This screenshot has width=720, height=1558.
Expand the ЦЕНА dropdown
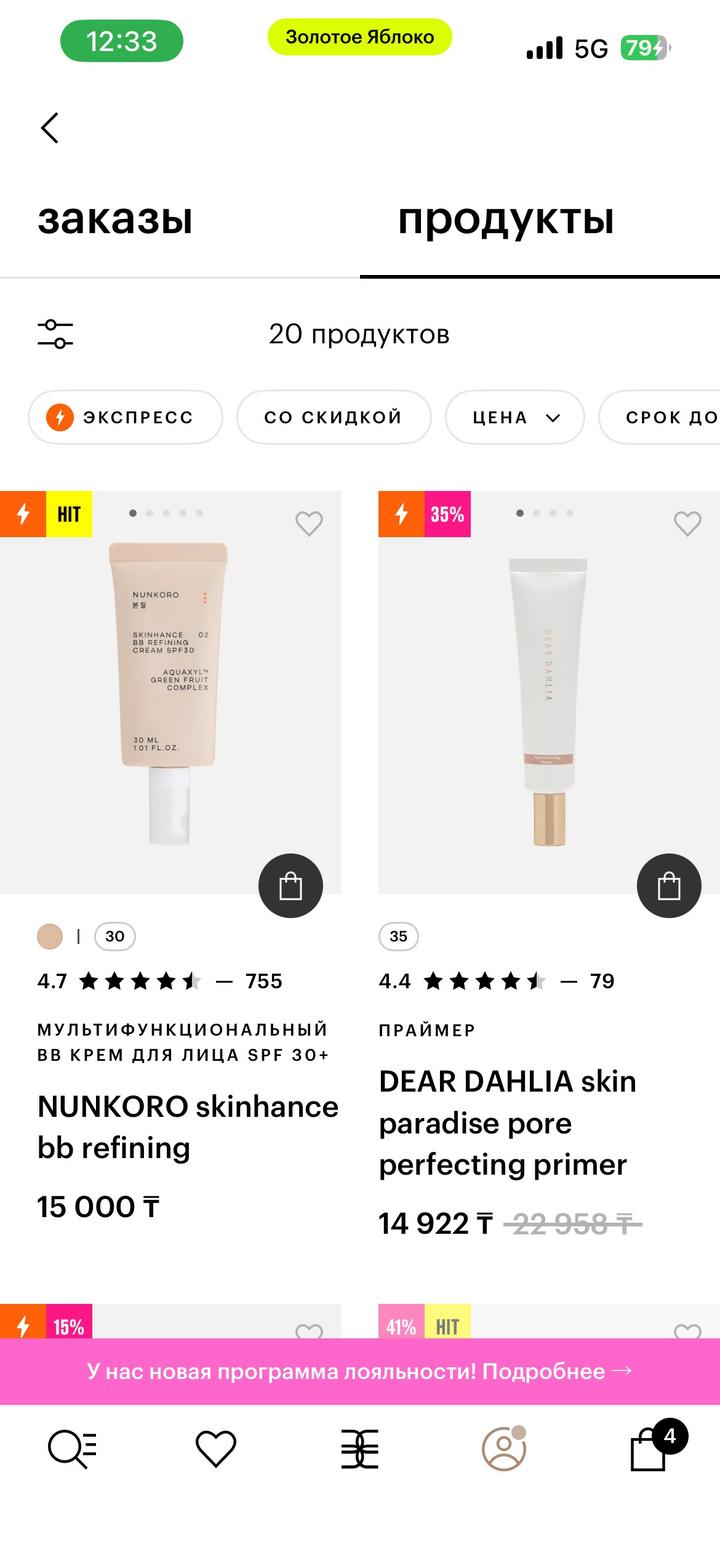click(514, 417)
